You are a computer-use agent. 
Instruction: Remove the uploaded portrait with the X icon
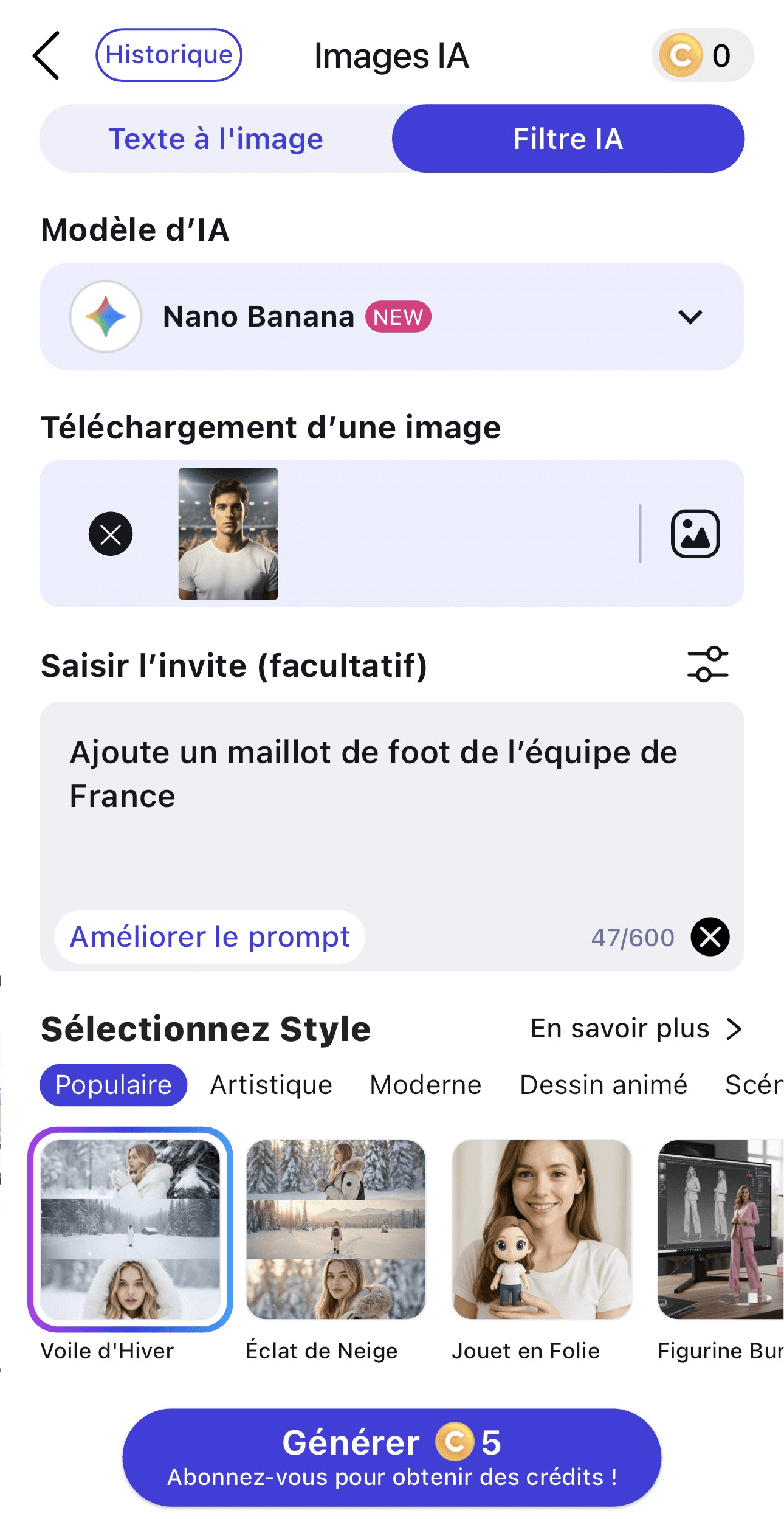[111, 534]
